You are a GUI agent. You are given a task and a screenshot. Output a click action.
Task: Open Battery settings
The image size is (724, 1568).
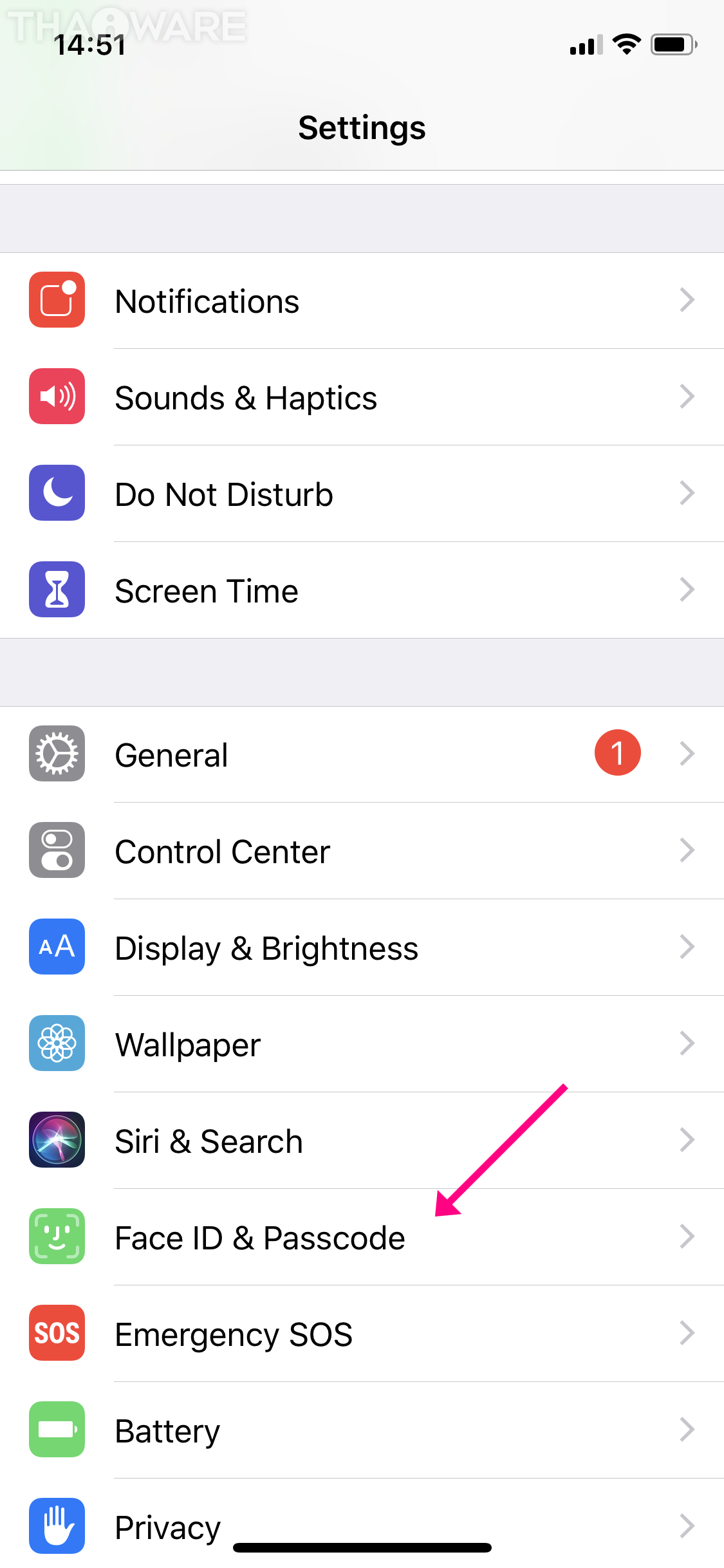click(360, 1430)
